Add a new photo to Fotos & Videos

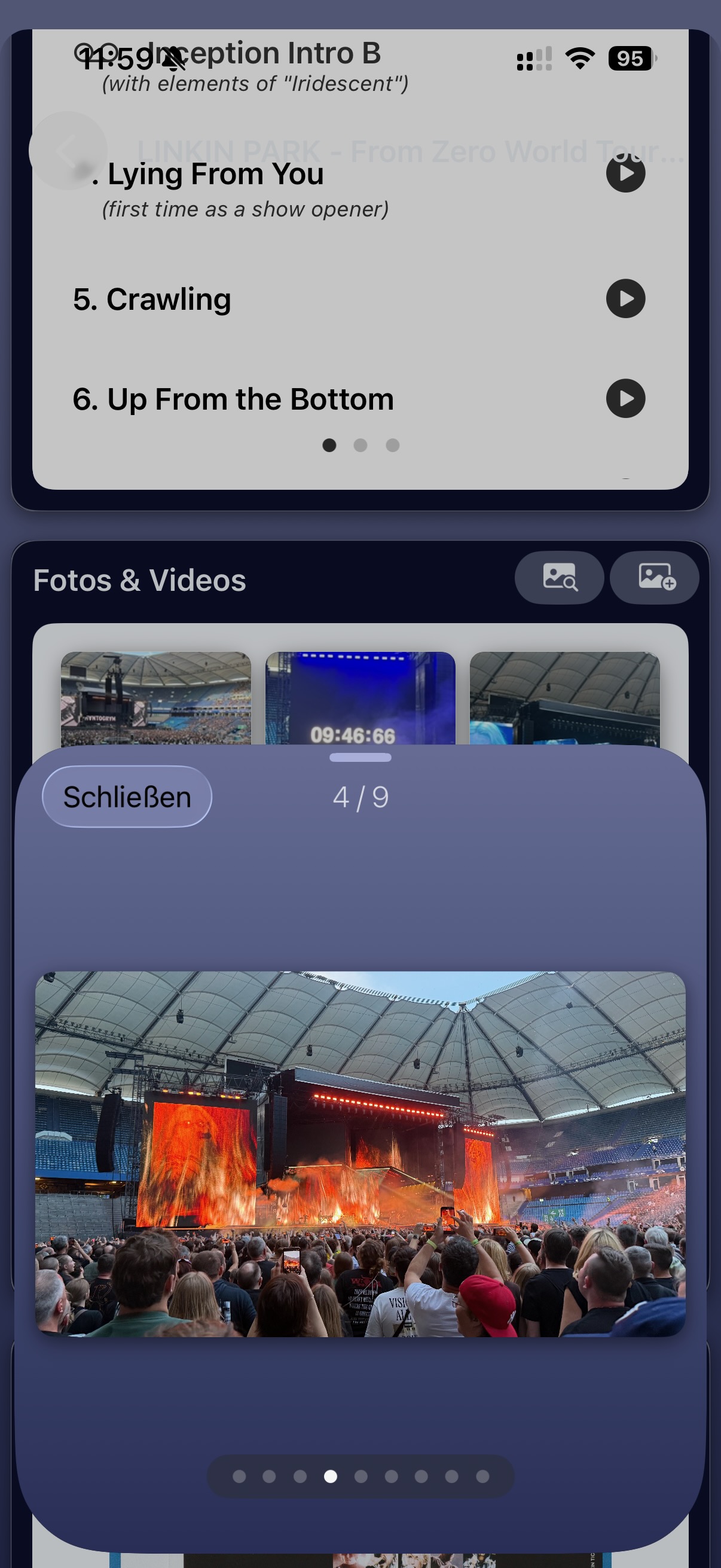tap(655, 577)
